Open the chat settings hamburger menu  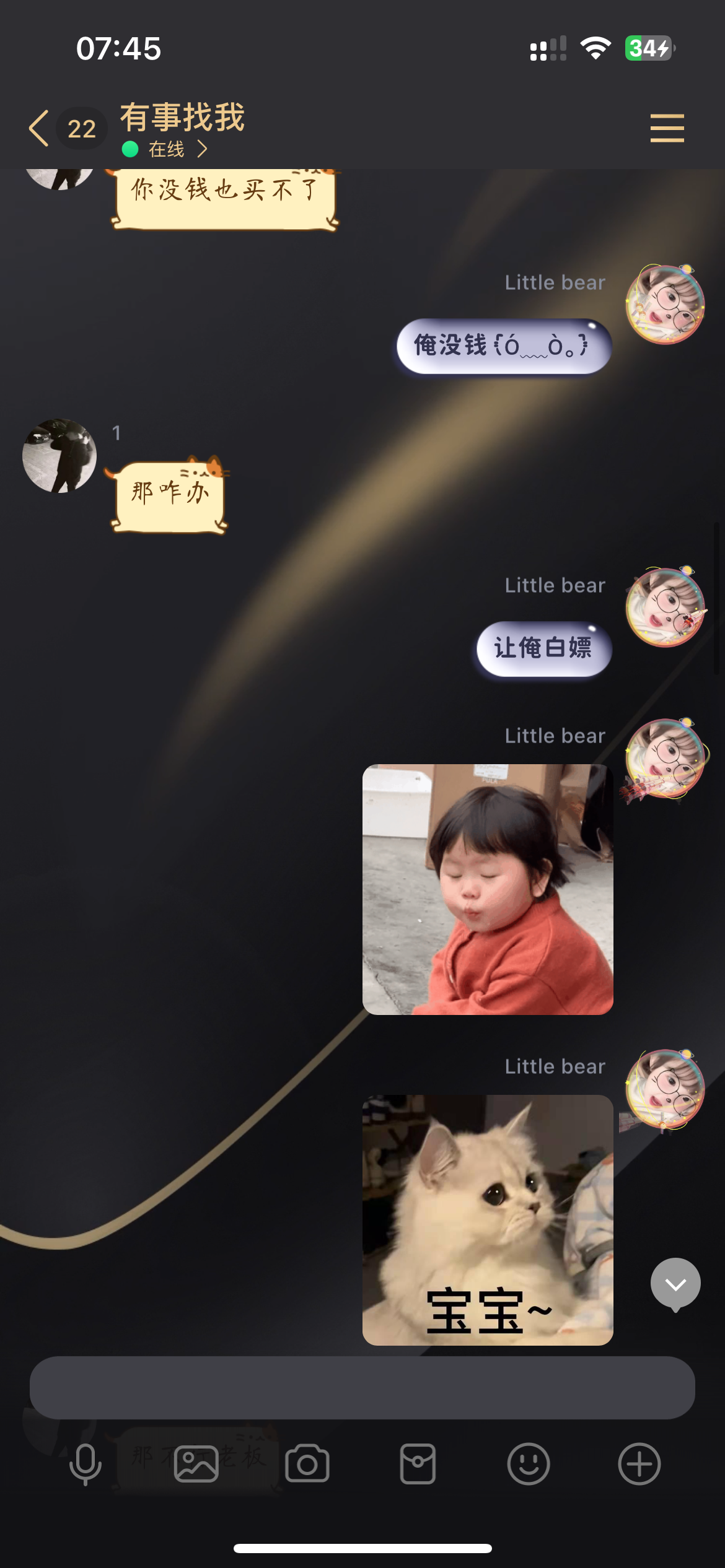[667, 128]
